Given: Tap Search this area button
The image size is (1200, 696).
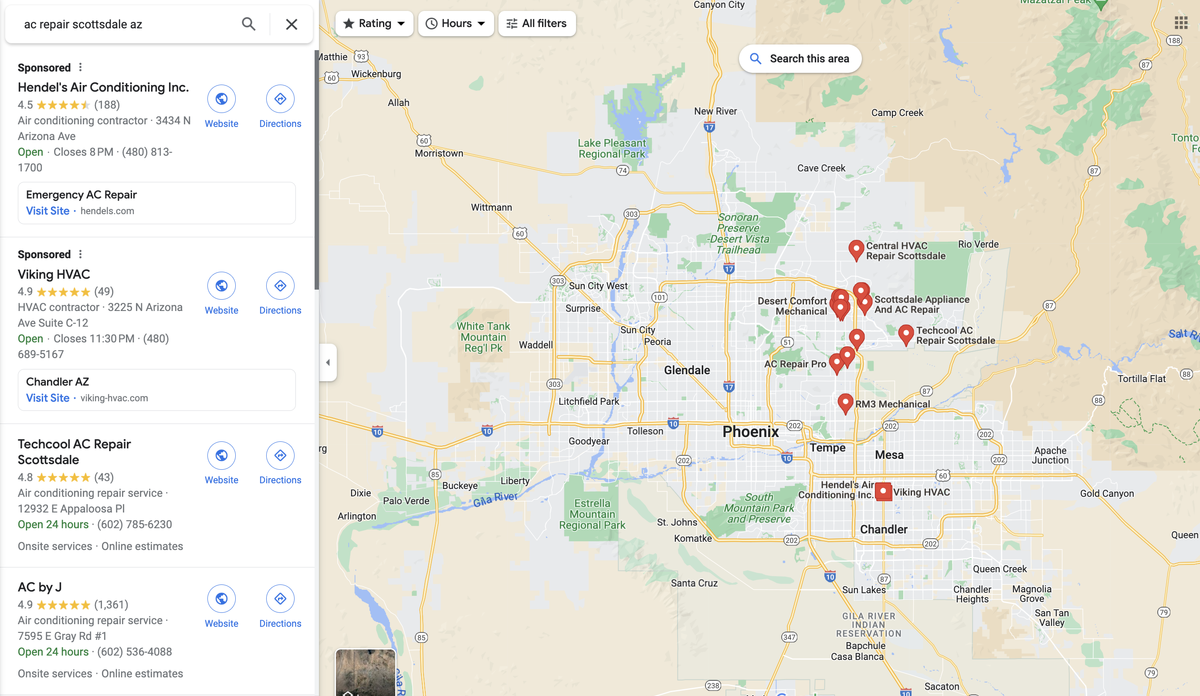Looking at the screenshot, I should point(799,59).
